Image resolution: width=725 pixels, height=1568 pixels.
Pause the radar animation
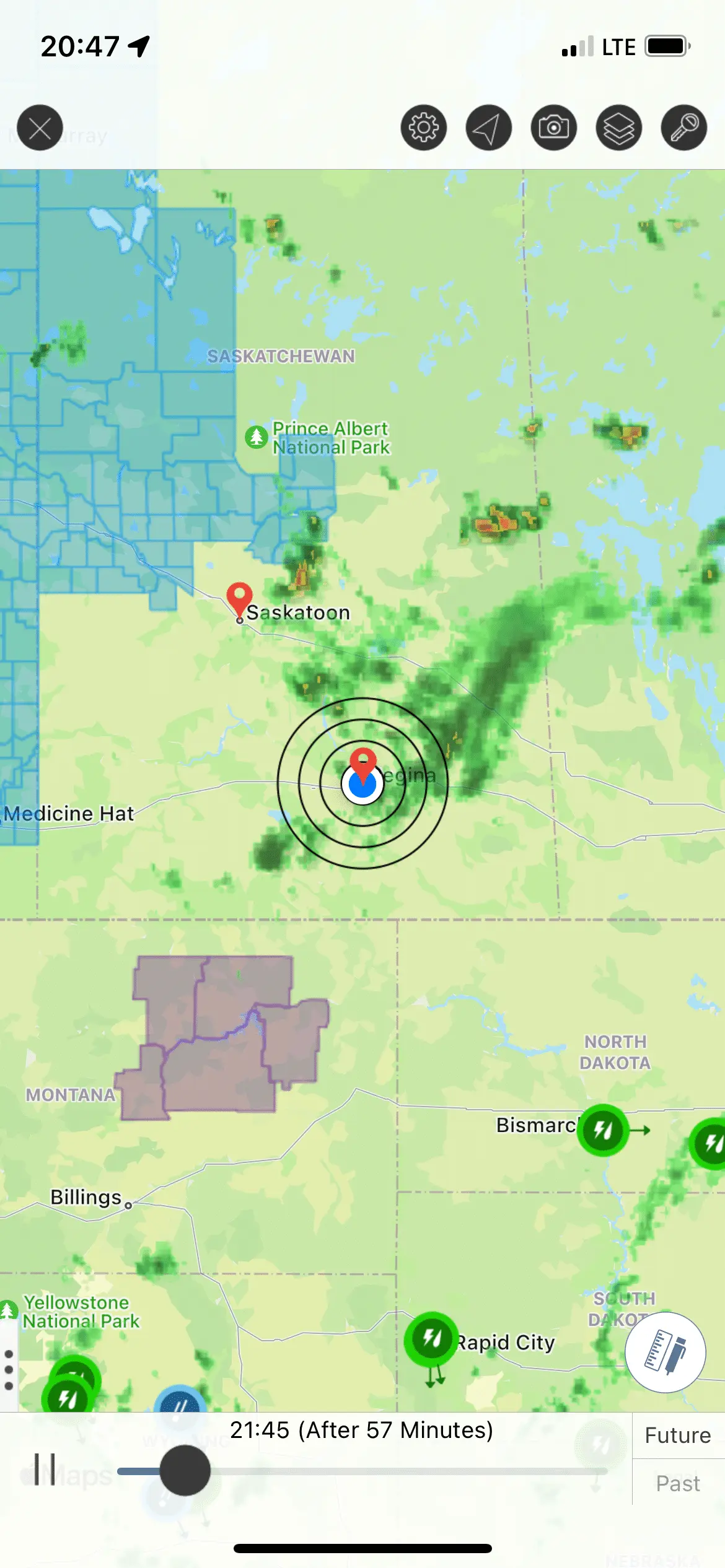[45, 1470]
